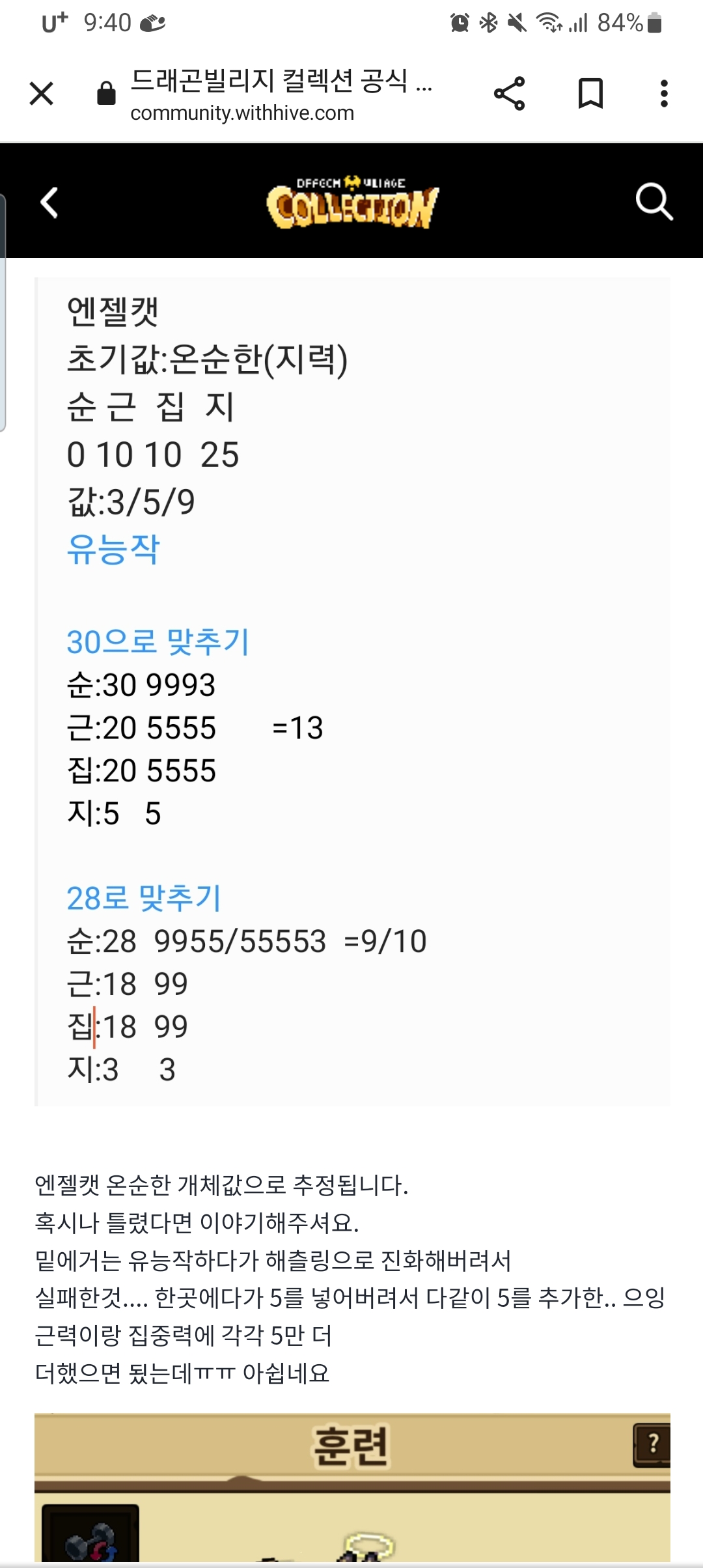Open the browser overflow menu
The width and height of the screenshot is (703, 1568).
(x=663, y=94)
